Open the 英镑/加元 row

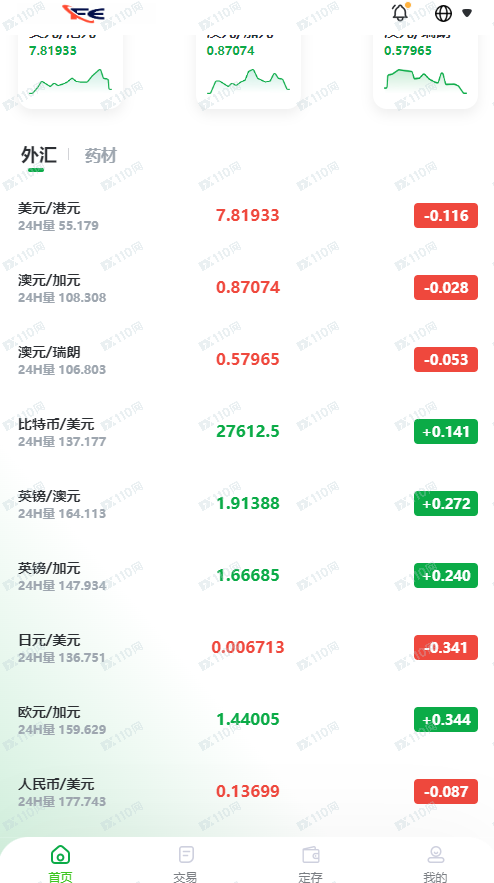tap(247, 576)
